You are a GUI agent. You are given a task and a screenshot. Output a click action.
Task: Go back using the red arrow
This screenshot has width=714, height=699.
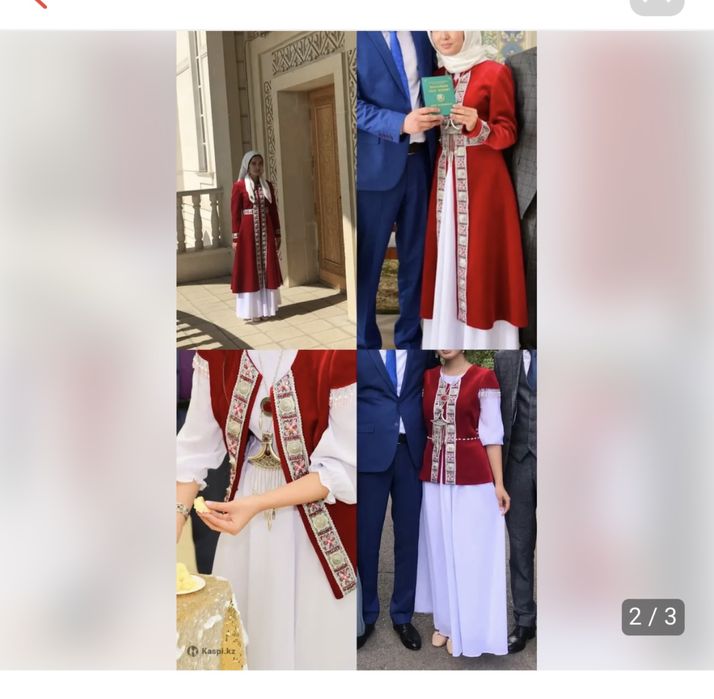click(38, 4)
